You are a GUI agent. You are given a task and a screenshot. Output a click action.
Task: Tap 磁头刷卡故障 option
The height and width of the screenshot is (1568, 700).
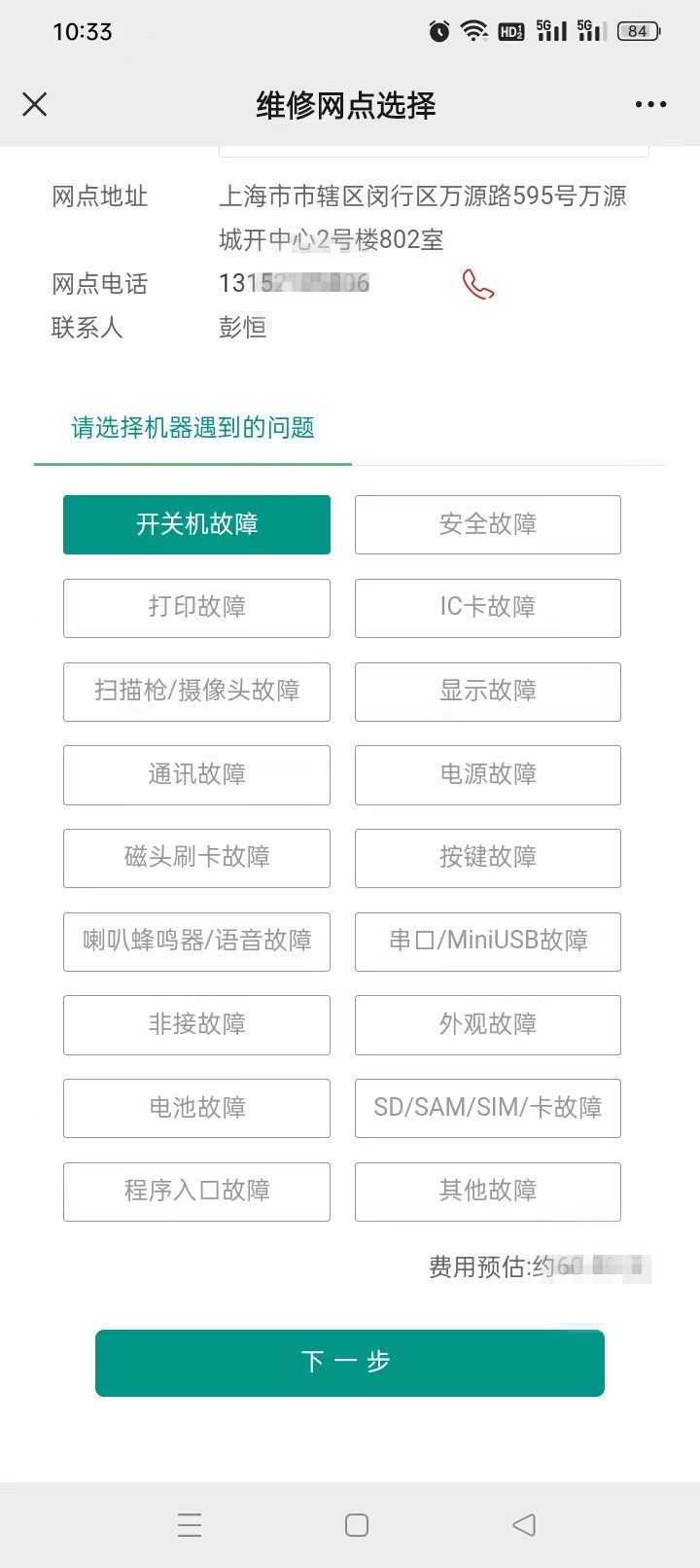(196, 858)
